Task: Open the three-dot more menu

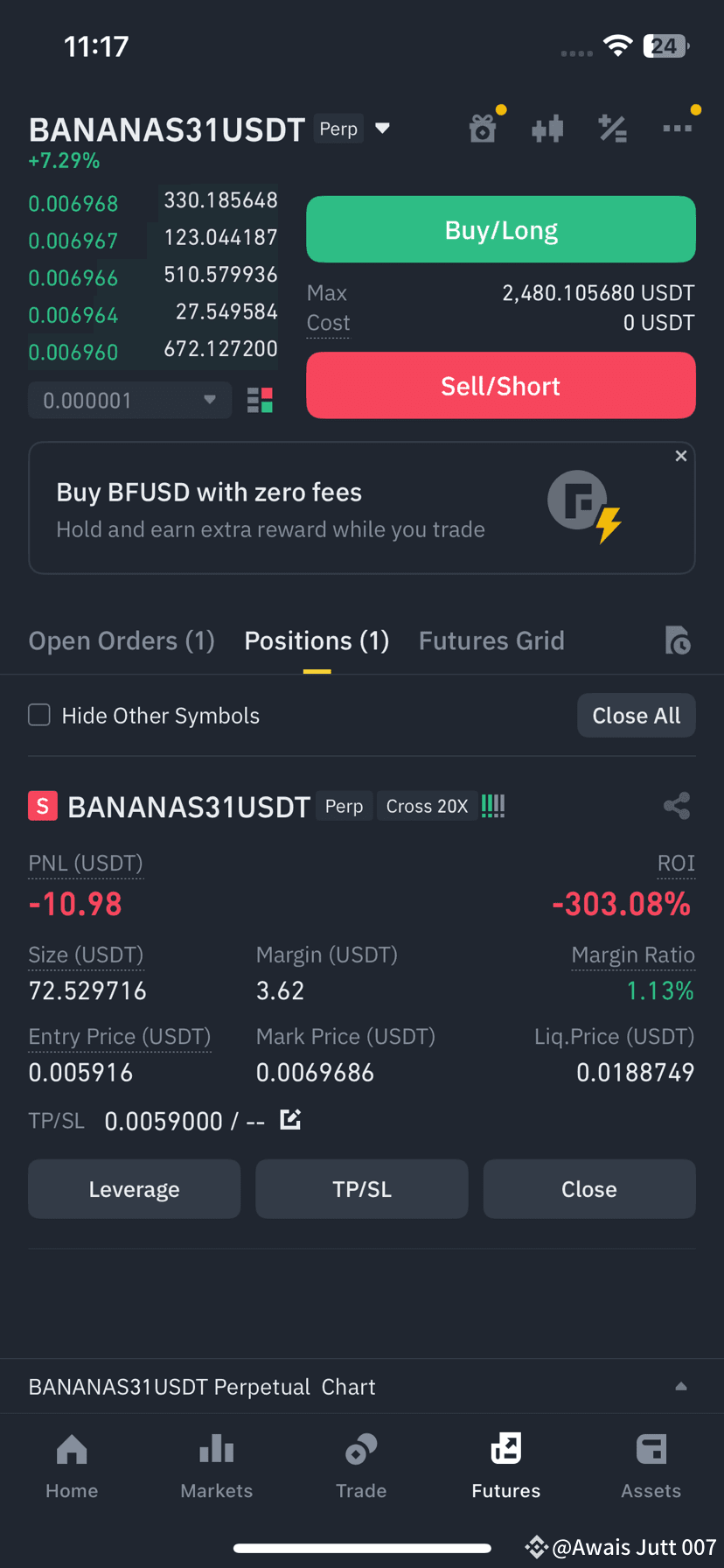Action: coord(678,129)
